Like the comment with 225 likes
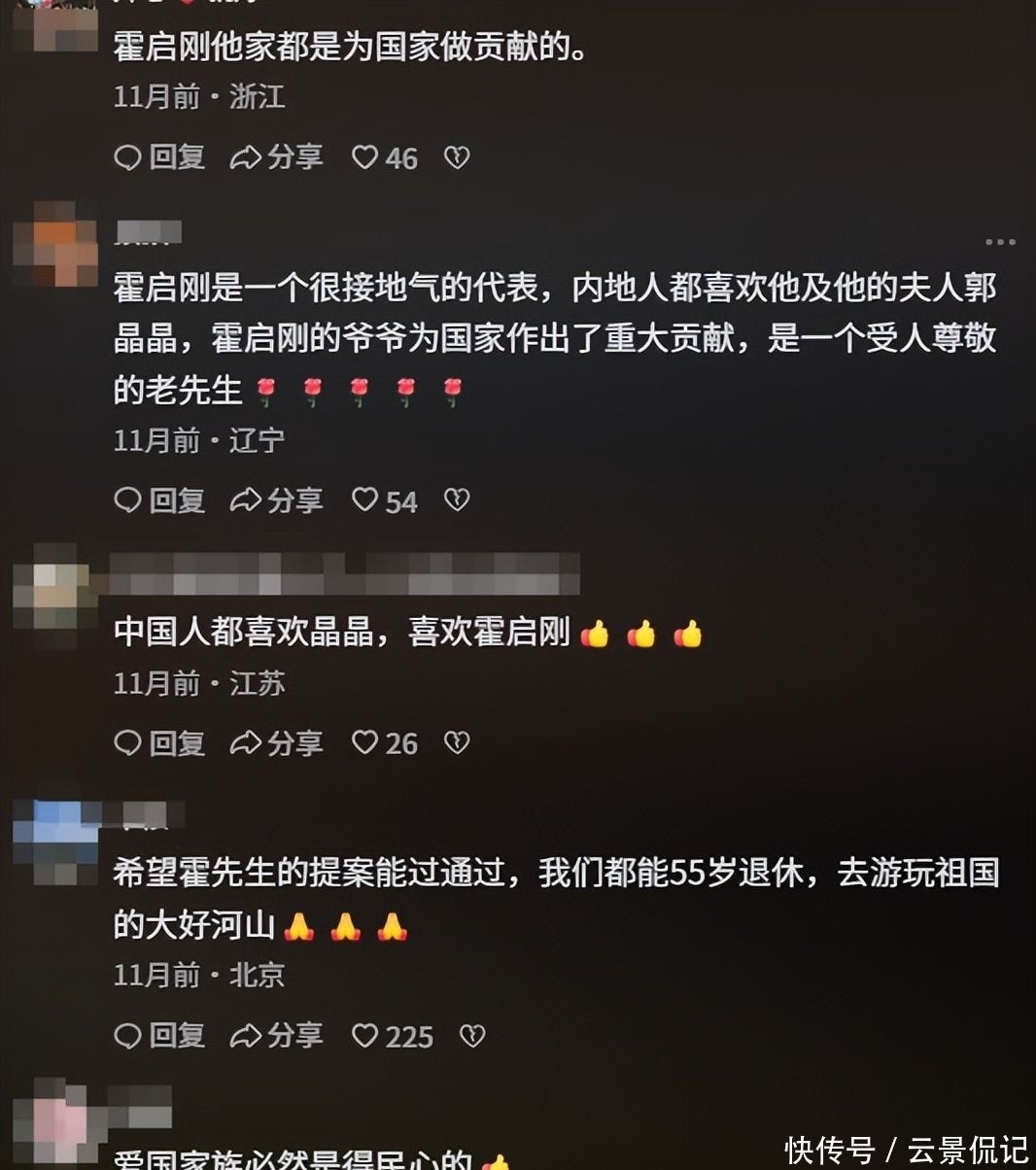The height and width of the screenshot is (1170, 1036). (x=364, y=1036)
